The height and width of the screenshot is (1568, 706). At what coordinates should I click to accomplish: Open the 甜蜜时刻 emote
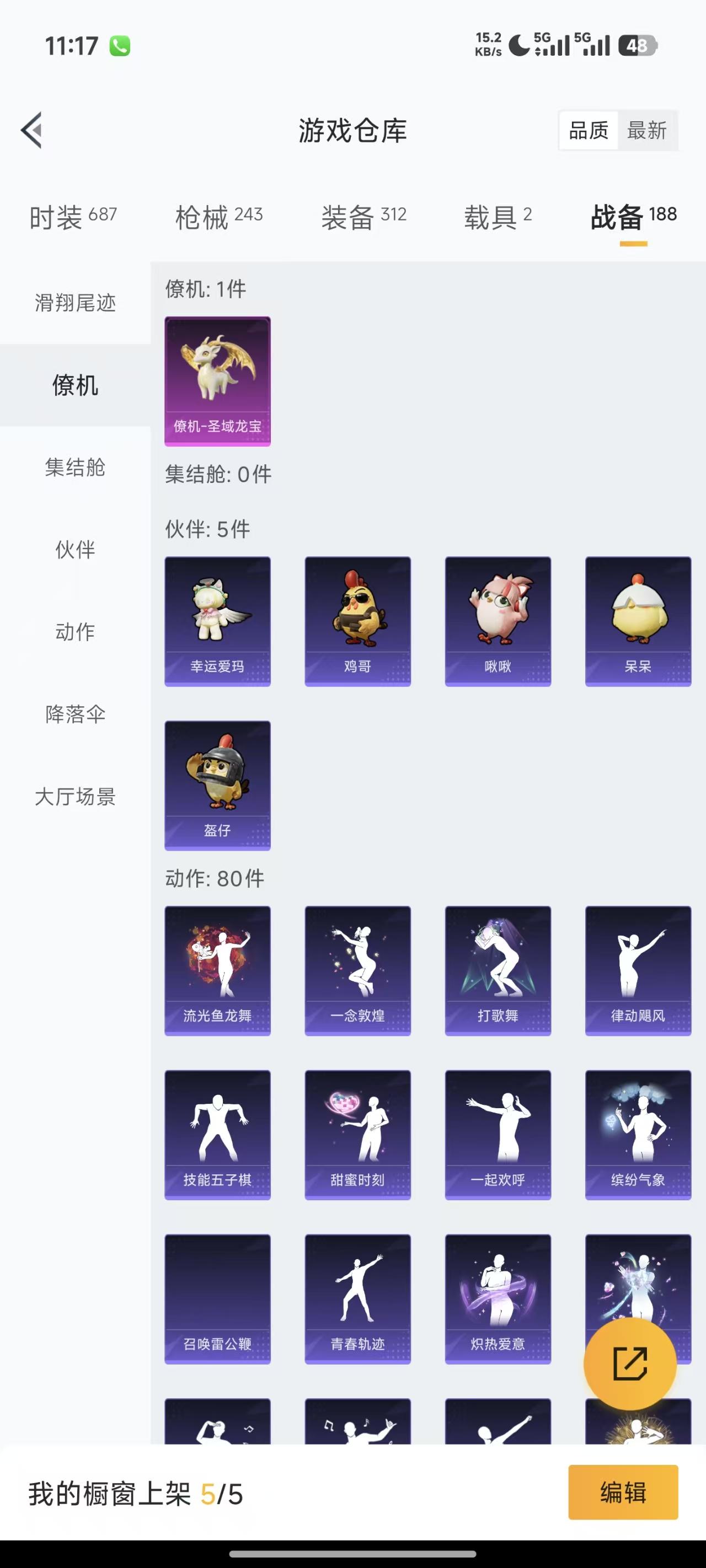click(357, 1134)
